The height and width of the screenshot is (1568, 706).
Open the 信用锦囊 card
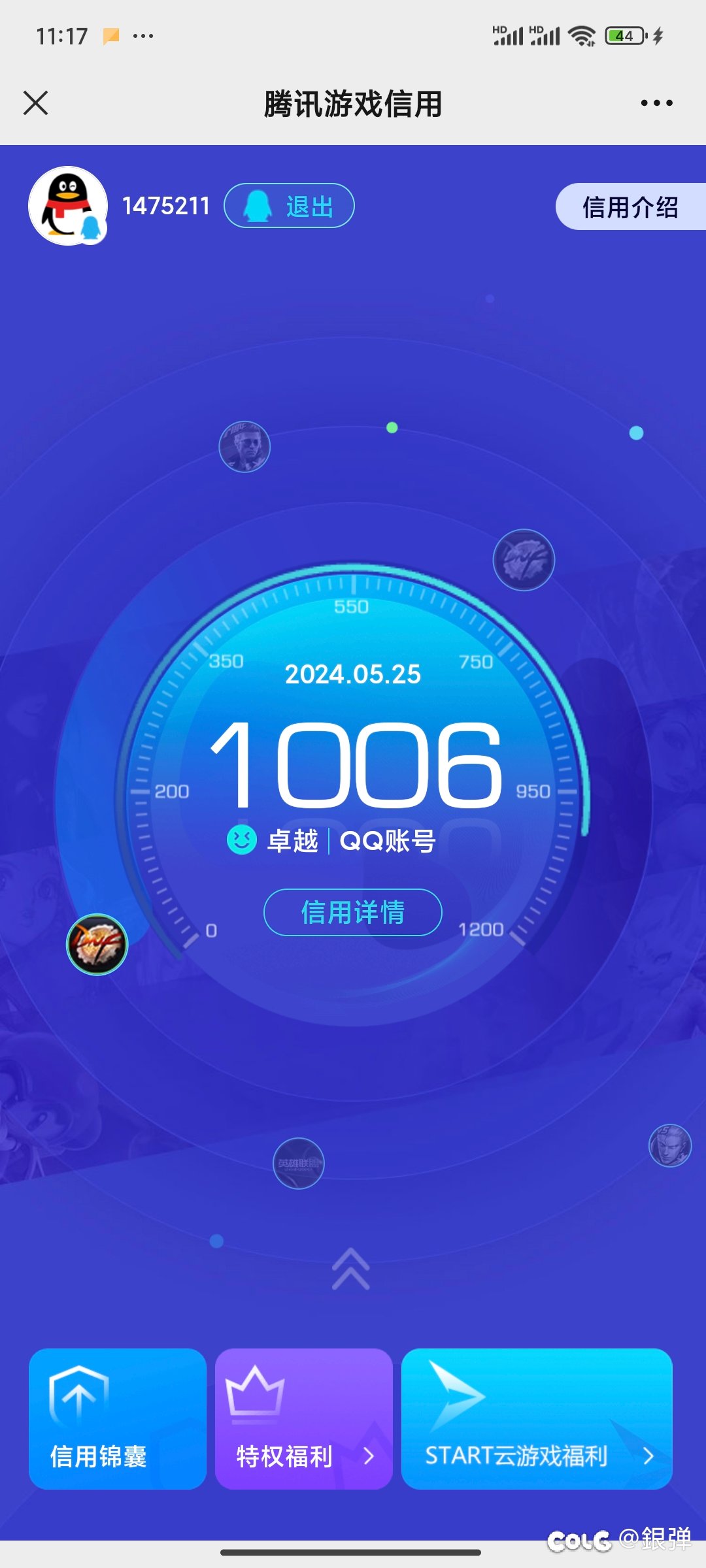(x=118, y=1419)
